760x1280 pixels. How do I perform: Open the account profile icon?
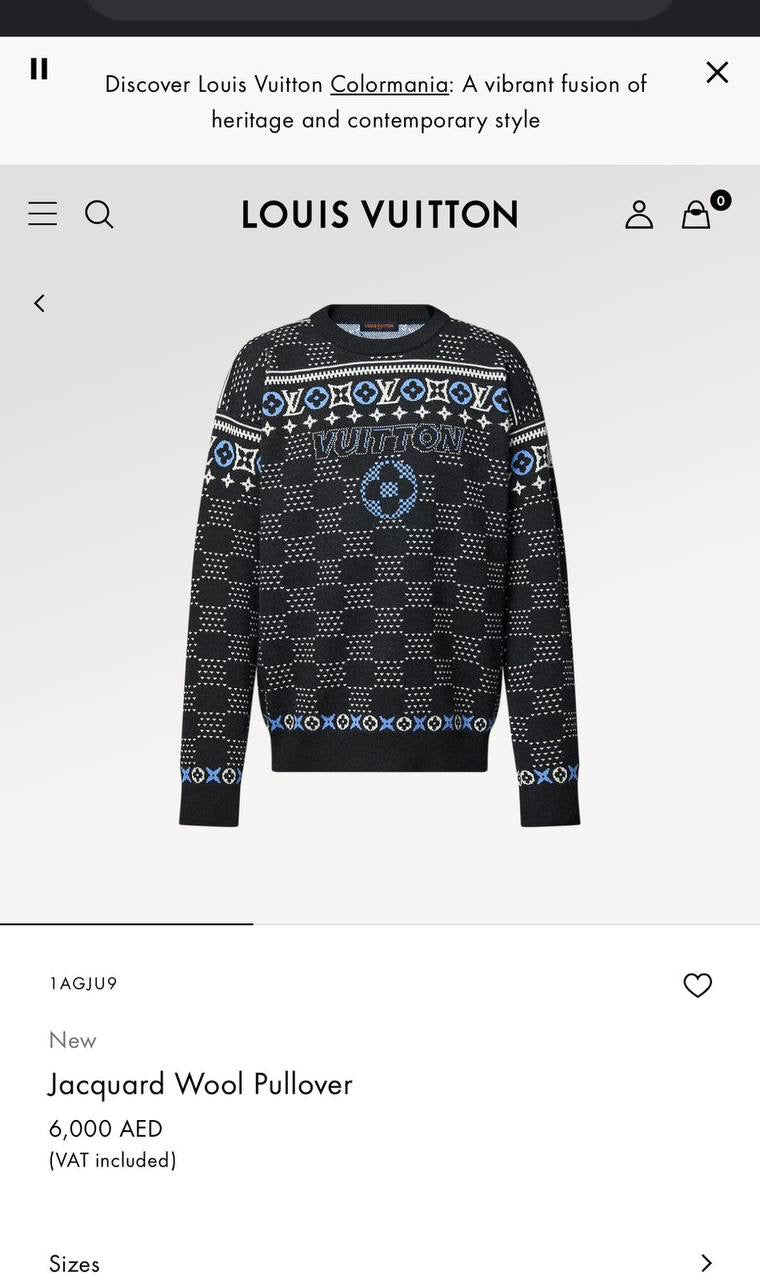(x=639, y=214)
